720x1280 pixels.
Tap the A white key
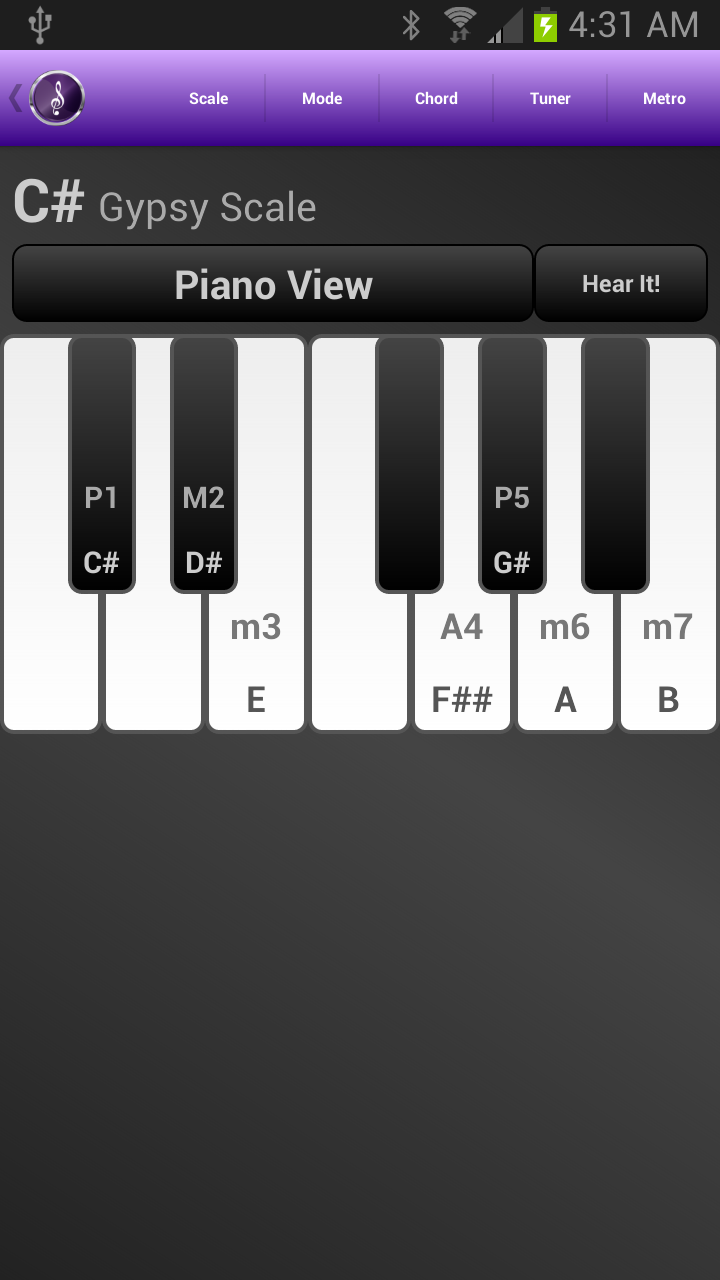point(565,670)
